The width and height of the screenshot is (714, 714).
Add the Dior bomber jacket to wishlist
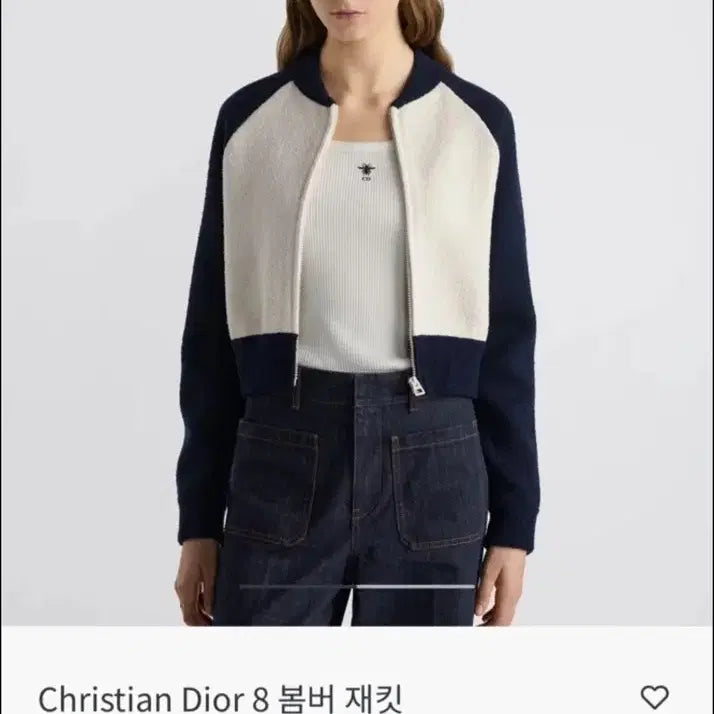(x=654, y=696)
